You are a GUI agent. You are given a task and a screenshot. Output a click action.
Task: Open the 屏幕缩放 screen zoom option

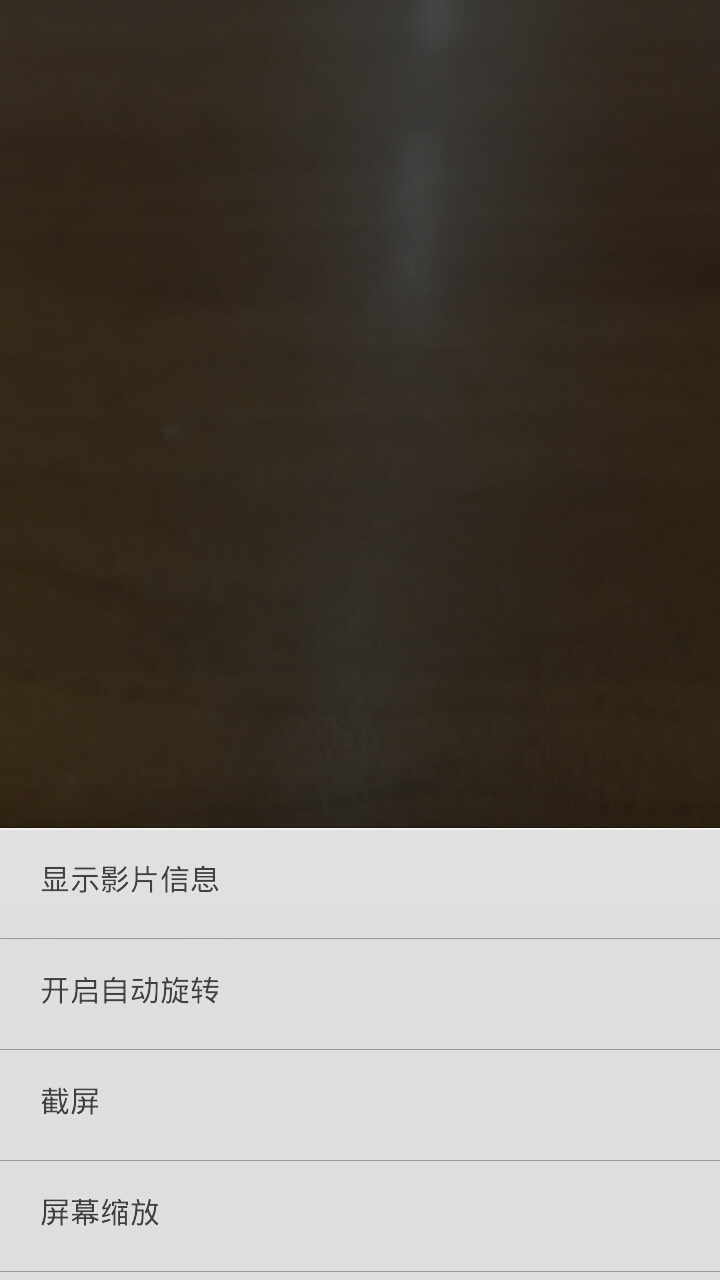coord(360,1216)
